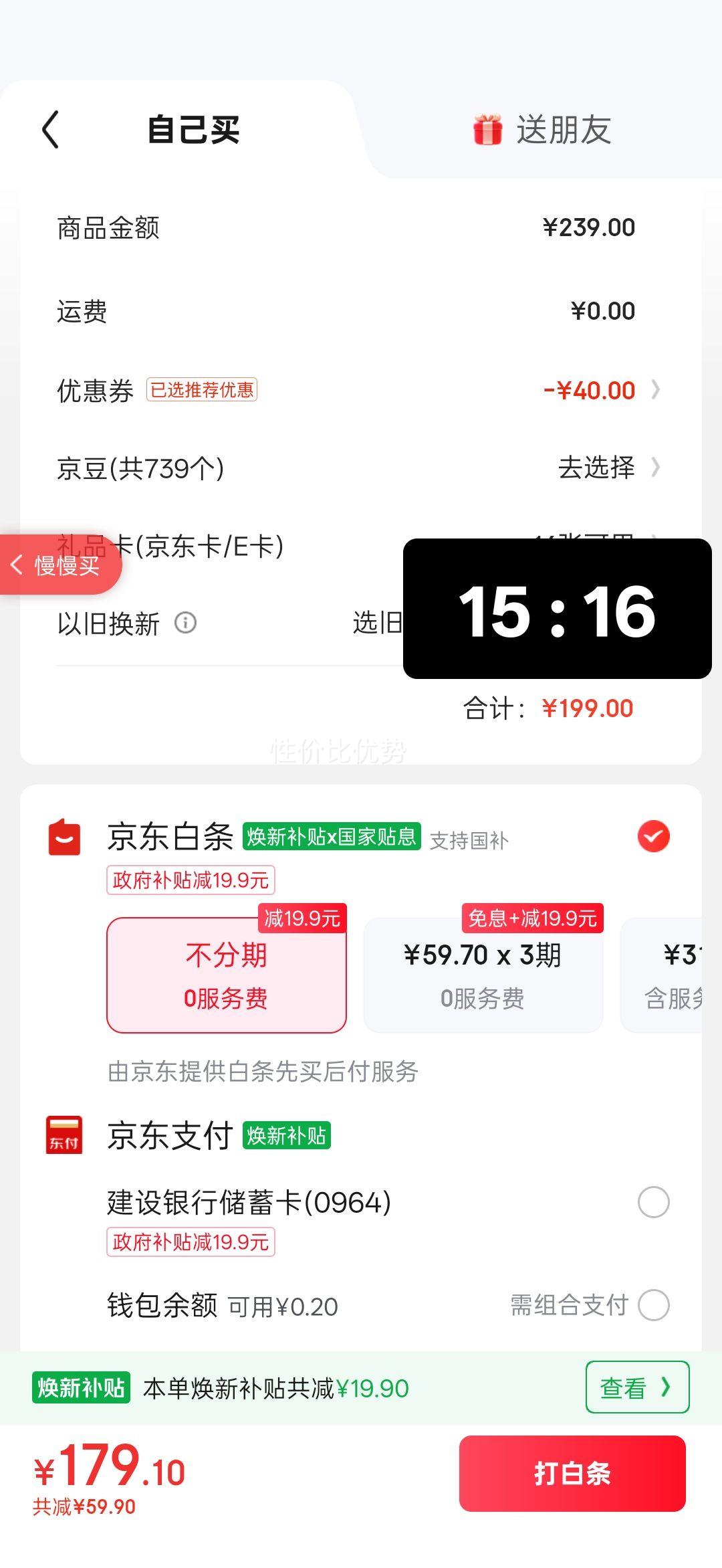This screenshot has height=1568, width=722.
Task: Click the 京东支付 (东付) payment icon
Action: click(65, 1135)
